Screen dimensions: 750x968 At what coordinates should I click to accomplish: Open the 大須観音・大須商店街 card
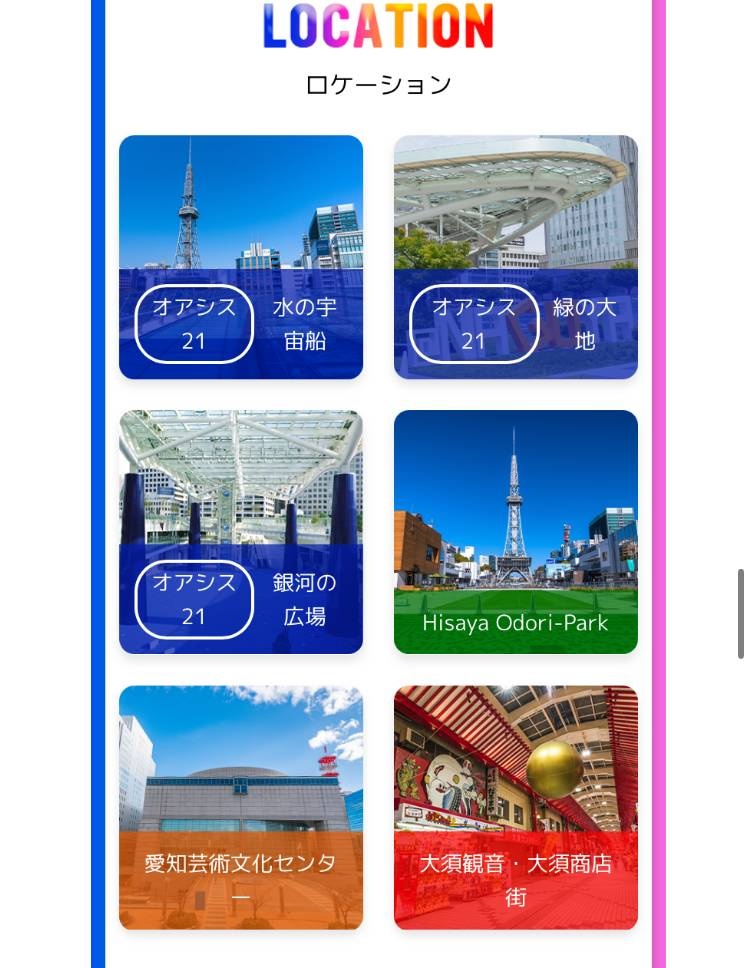point(515,807)
